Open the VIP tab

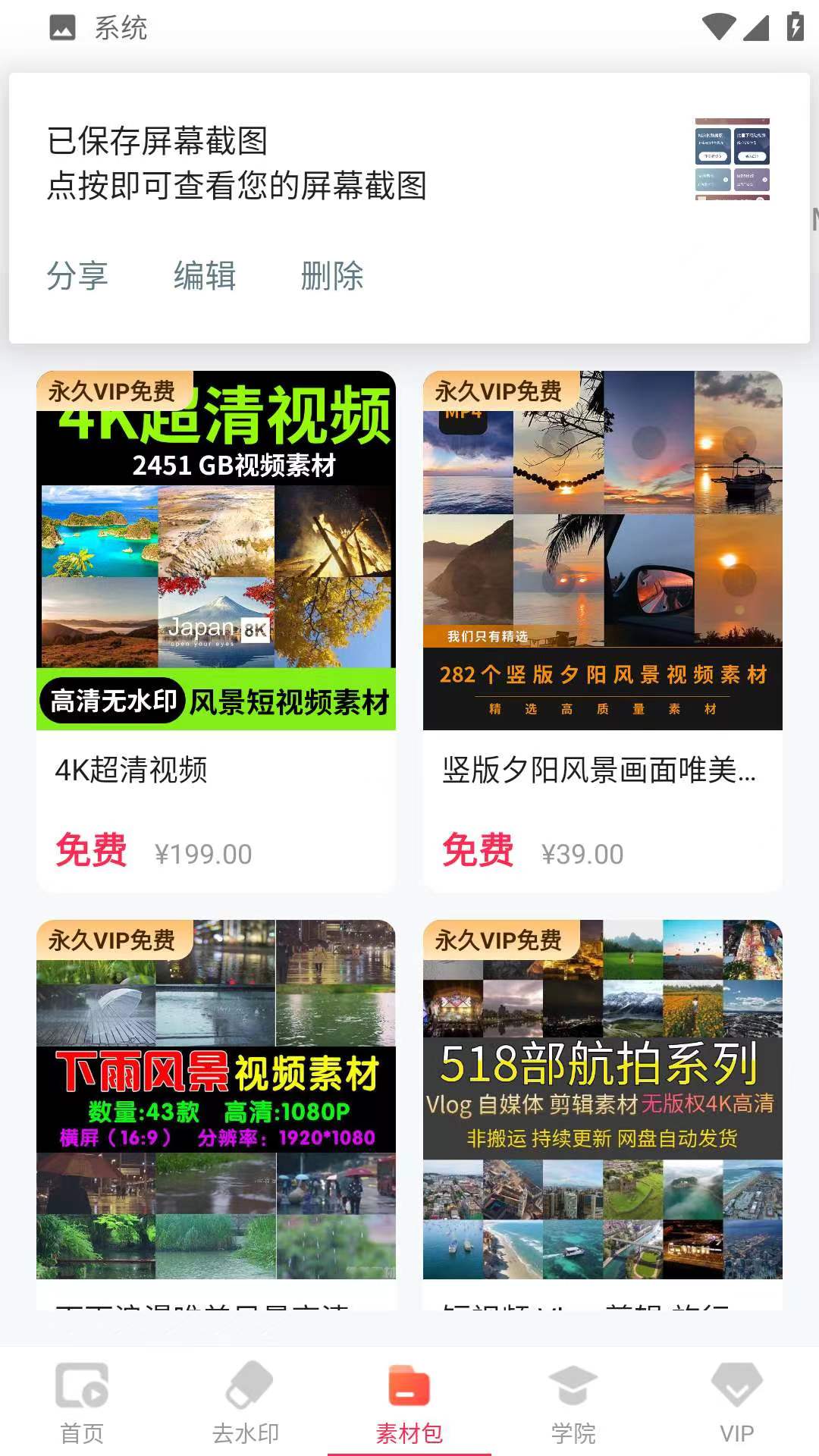pyautogui.click(x=736, y=1403)
